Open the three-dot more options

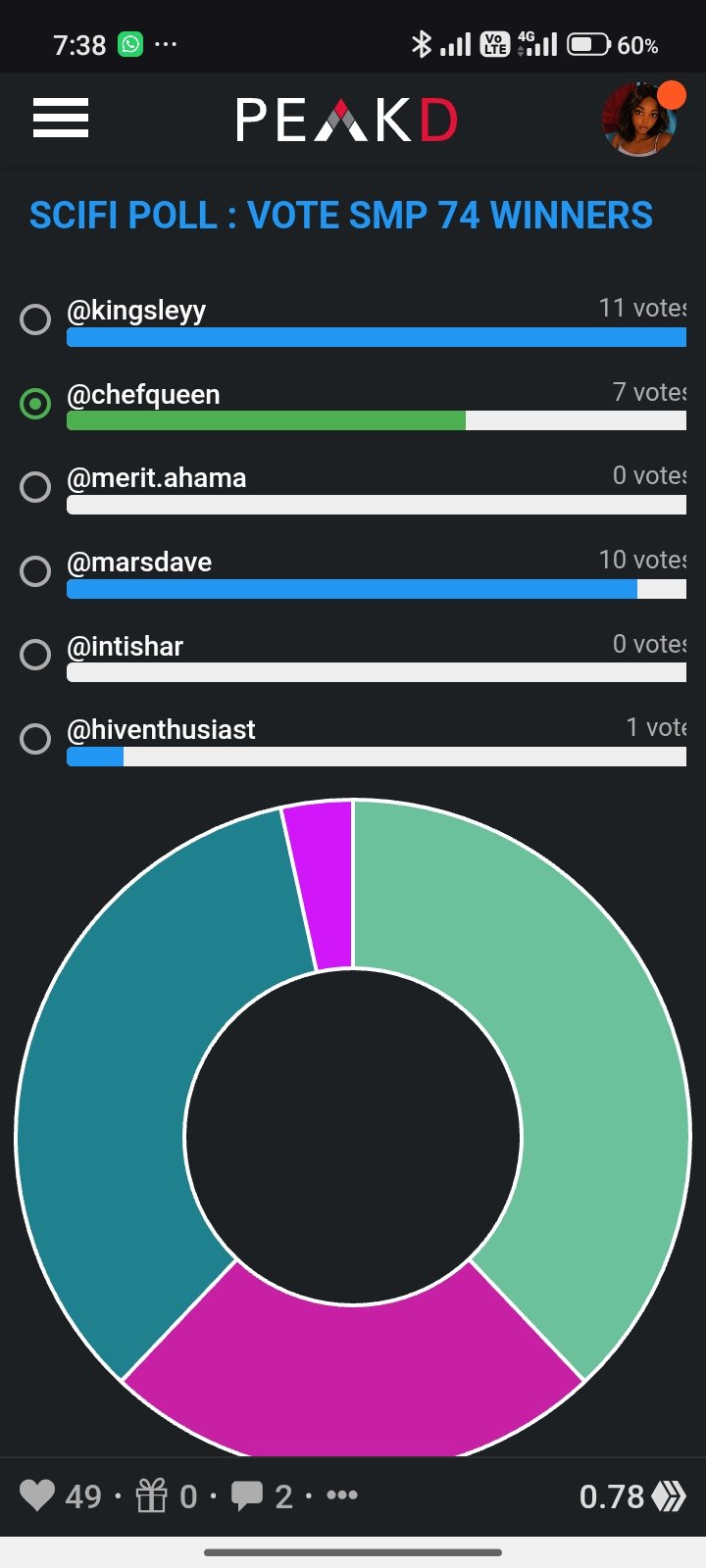point(342,1495)
